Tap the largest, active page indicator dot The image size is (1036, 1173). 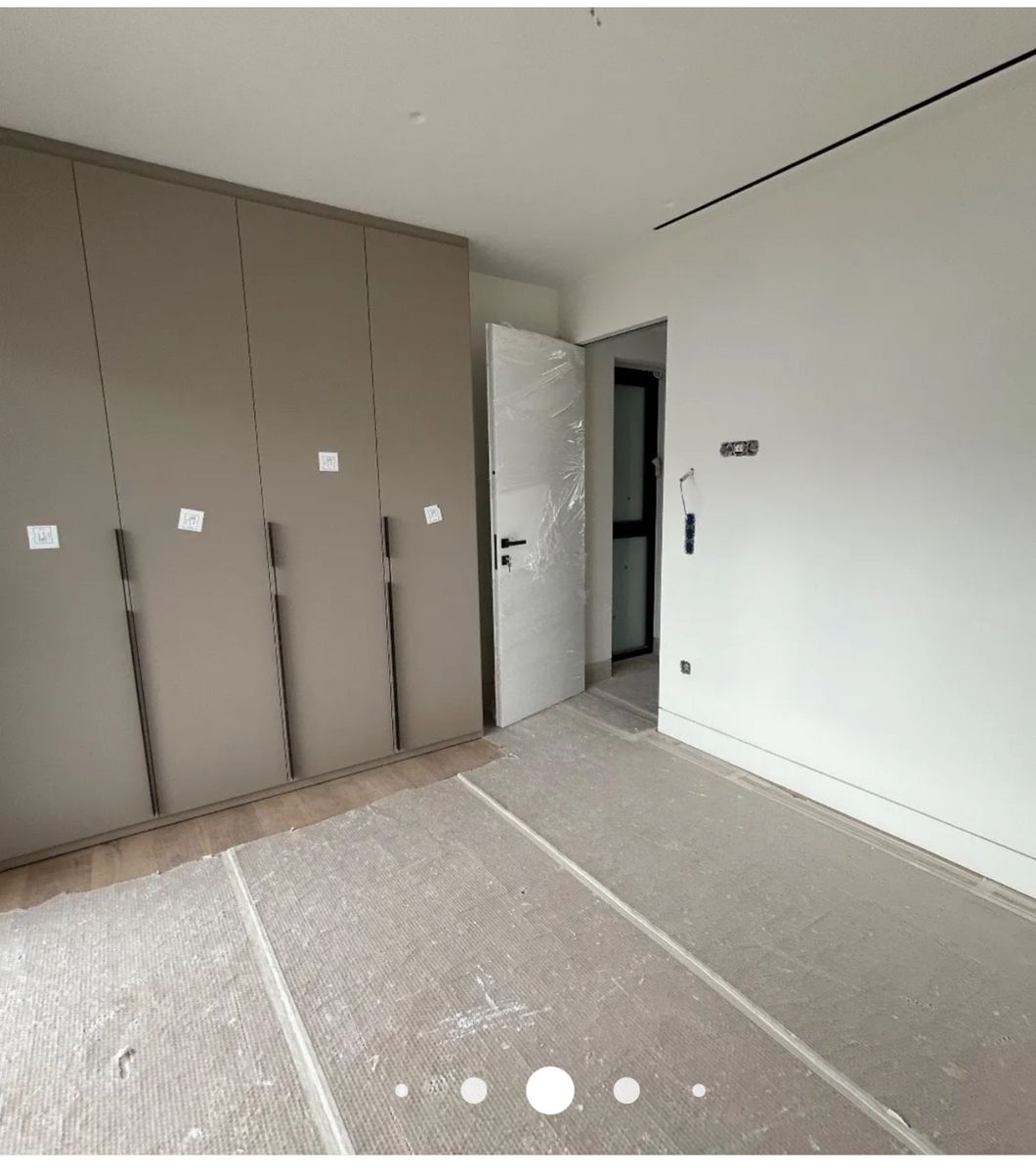550,1090
